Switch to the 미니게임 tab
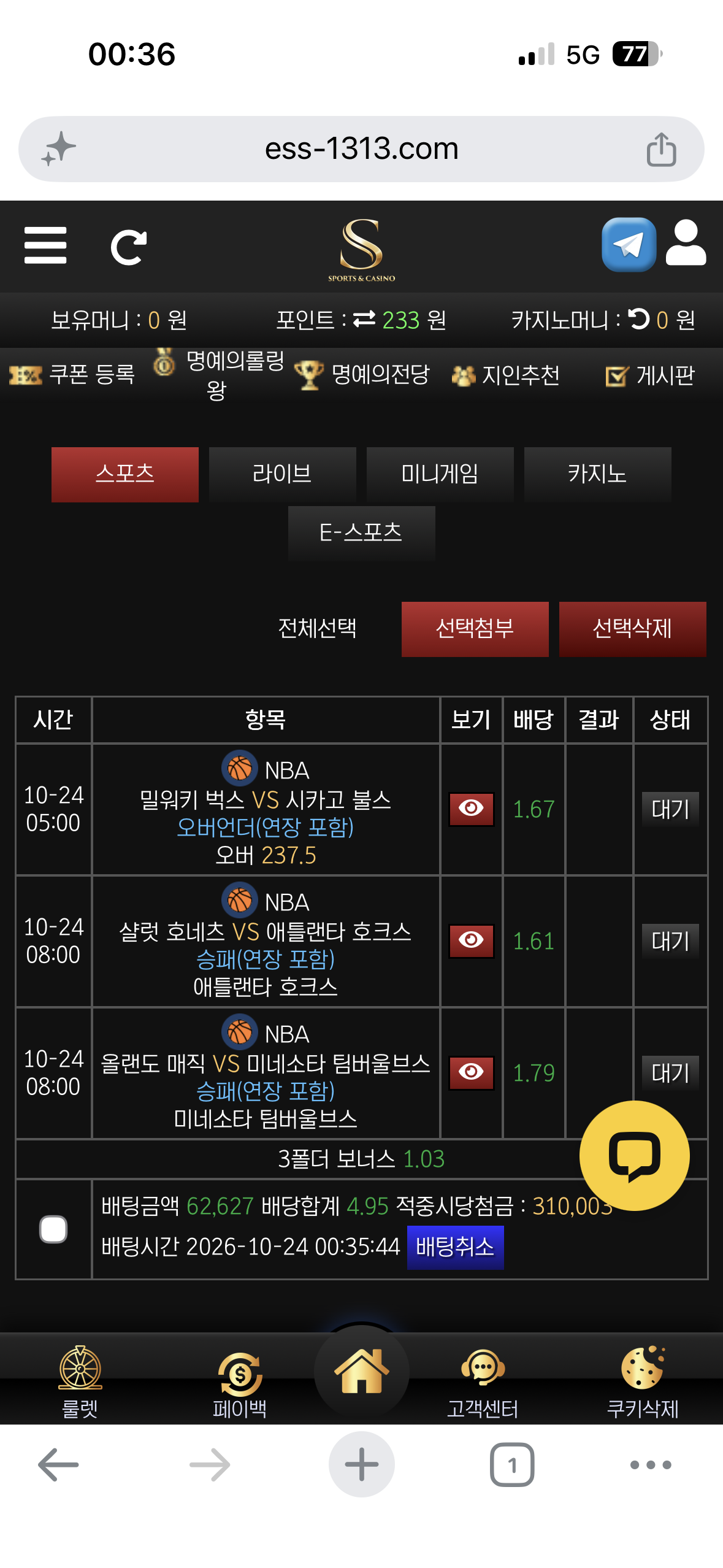The image size is (723, 1568). [440, 474]
